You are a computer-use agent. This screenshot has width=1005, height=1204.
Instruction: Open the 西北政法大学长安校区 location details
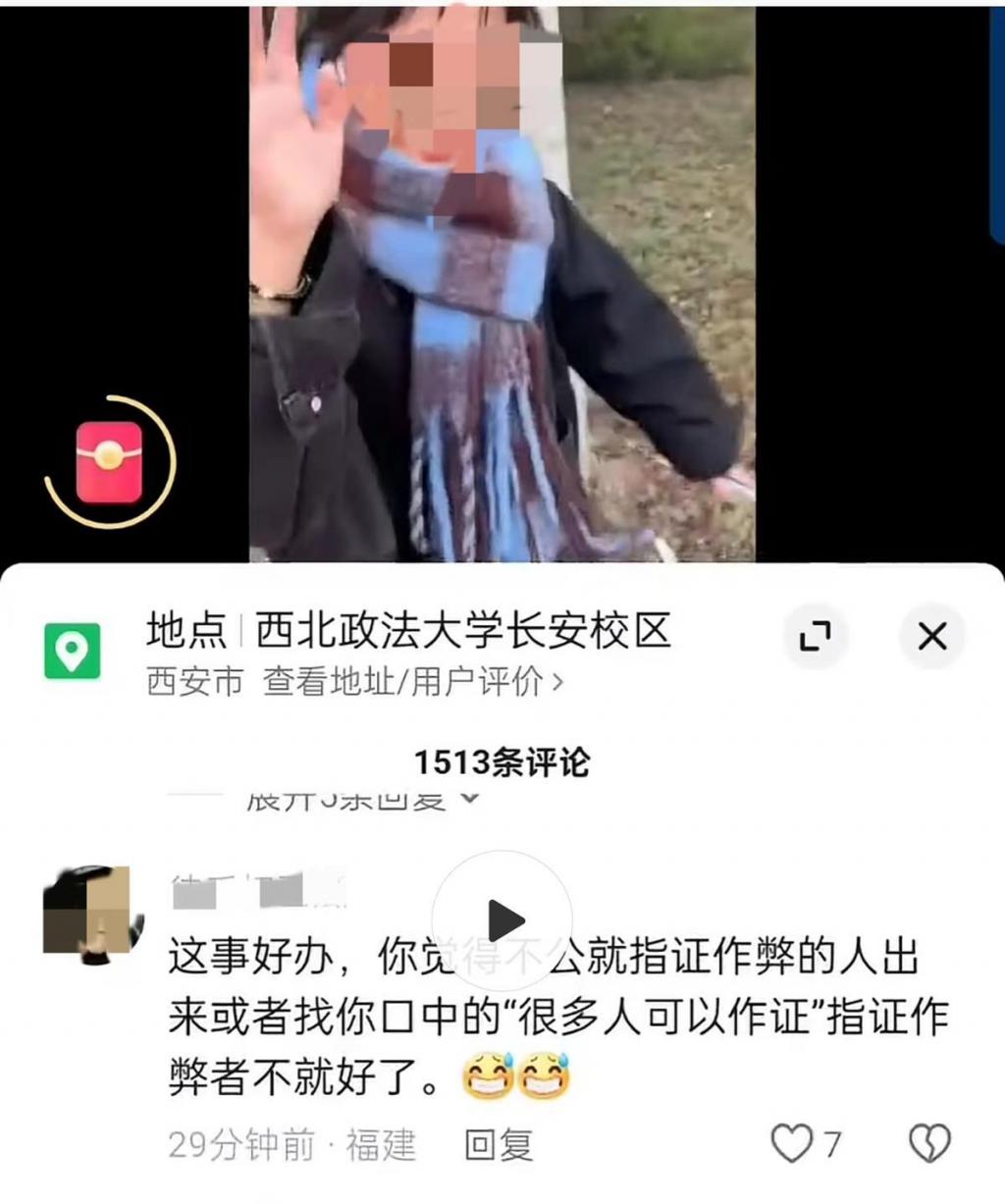click(462, 631)
